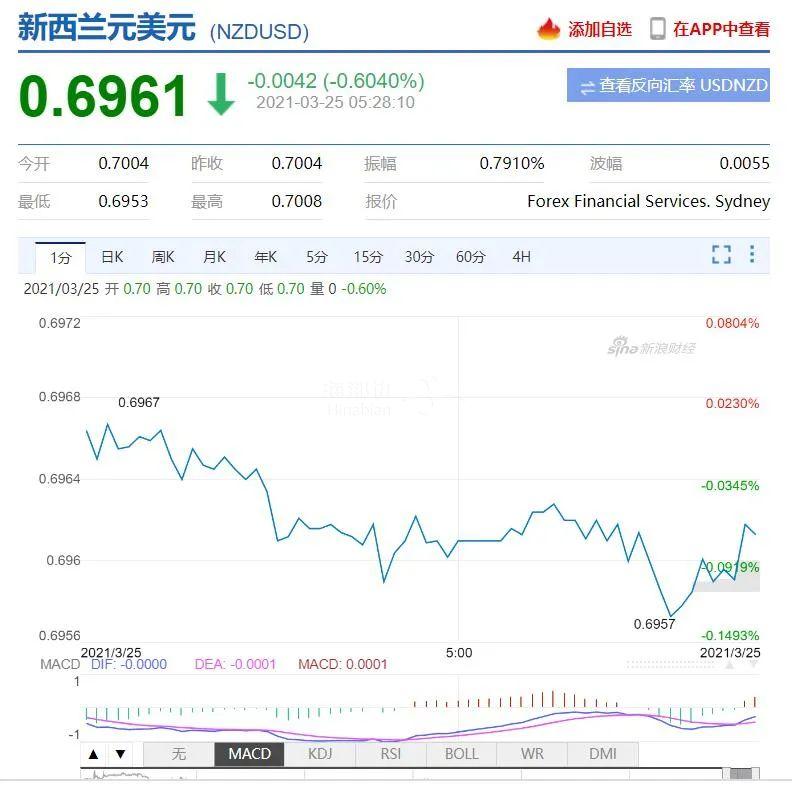Choose the DMI indicator
792x792 pixels.
pyautogui.click(x=602, y=754)
